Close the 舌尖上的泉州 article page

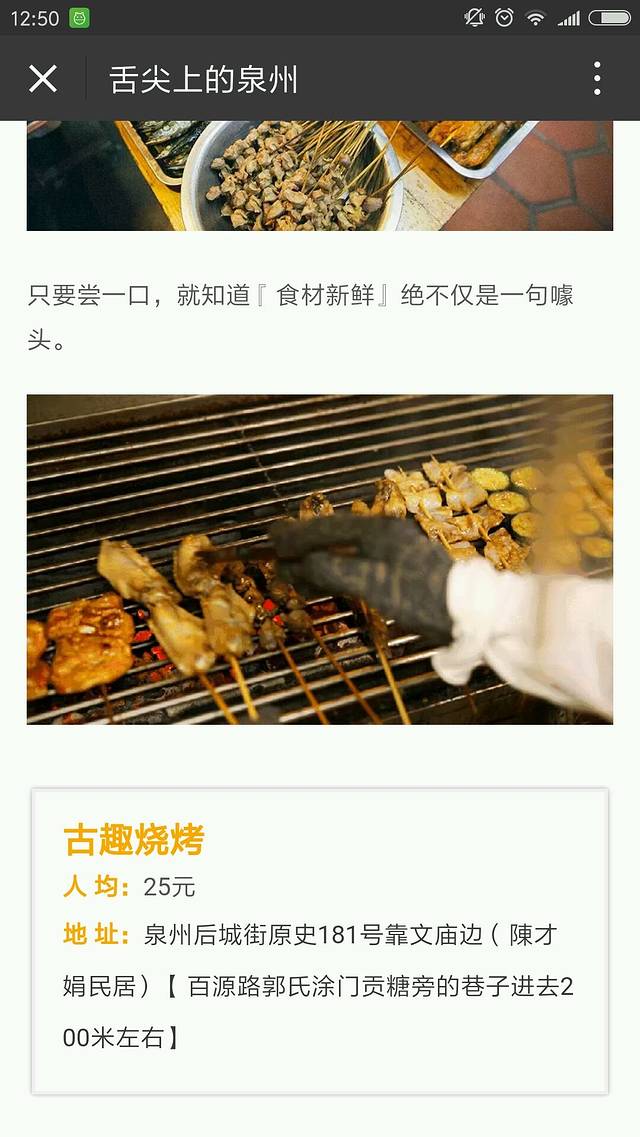(43, 79)
